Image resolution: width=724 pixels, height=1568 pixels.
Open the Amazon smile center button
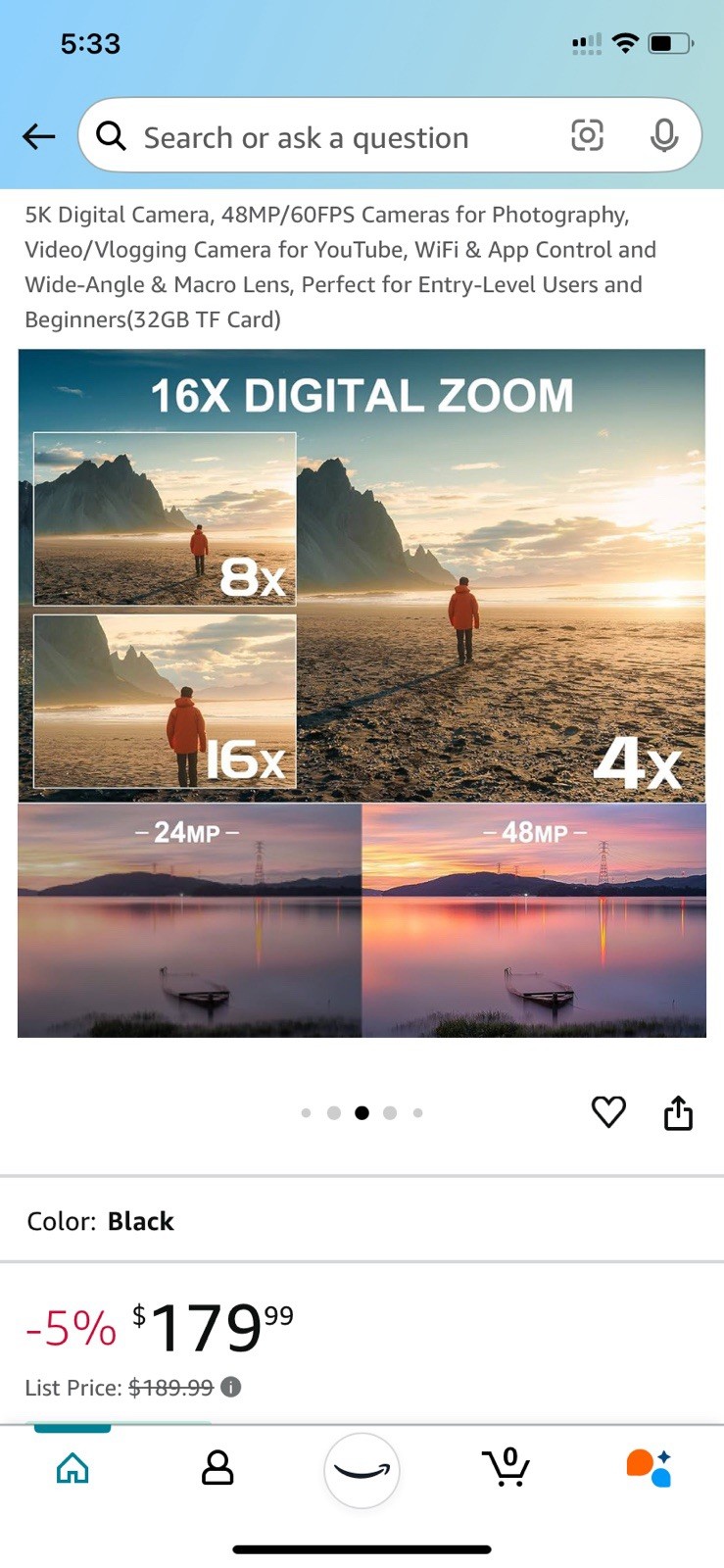(362, 1469)
